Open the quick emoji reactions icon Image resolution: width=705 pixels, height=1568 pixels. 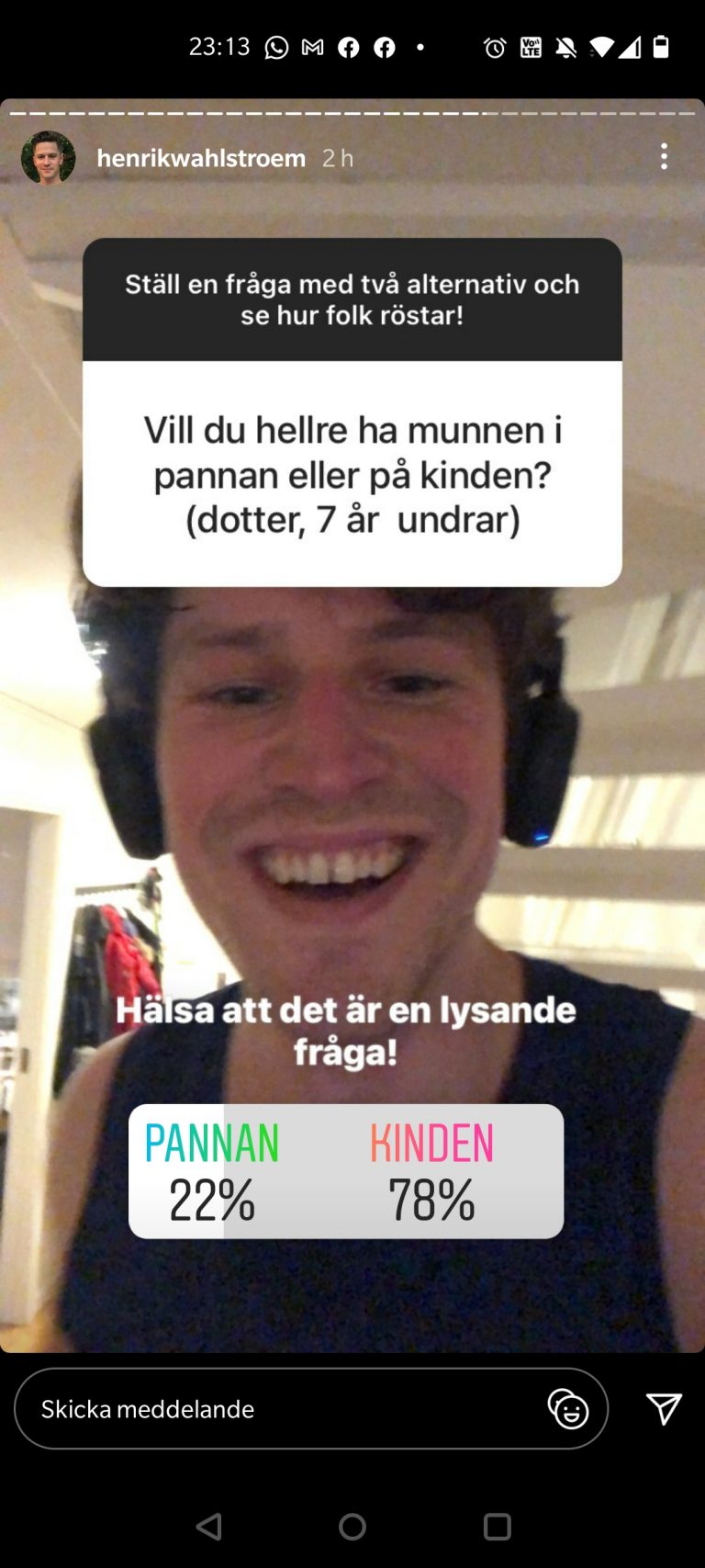pyautogui.click(x=568, y=1408)
